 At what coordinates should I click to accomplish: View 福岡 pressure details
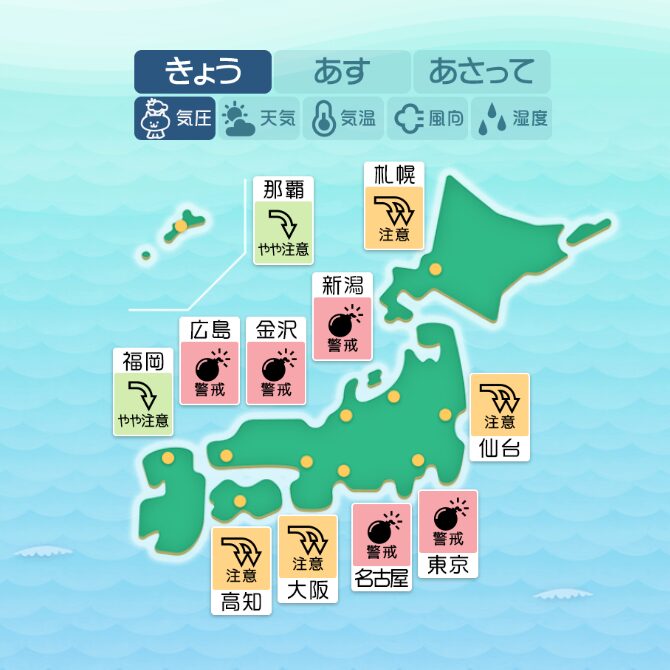click(143, 392)
